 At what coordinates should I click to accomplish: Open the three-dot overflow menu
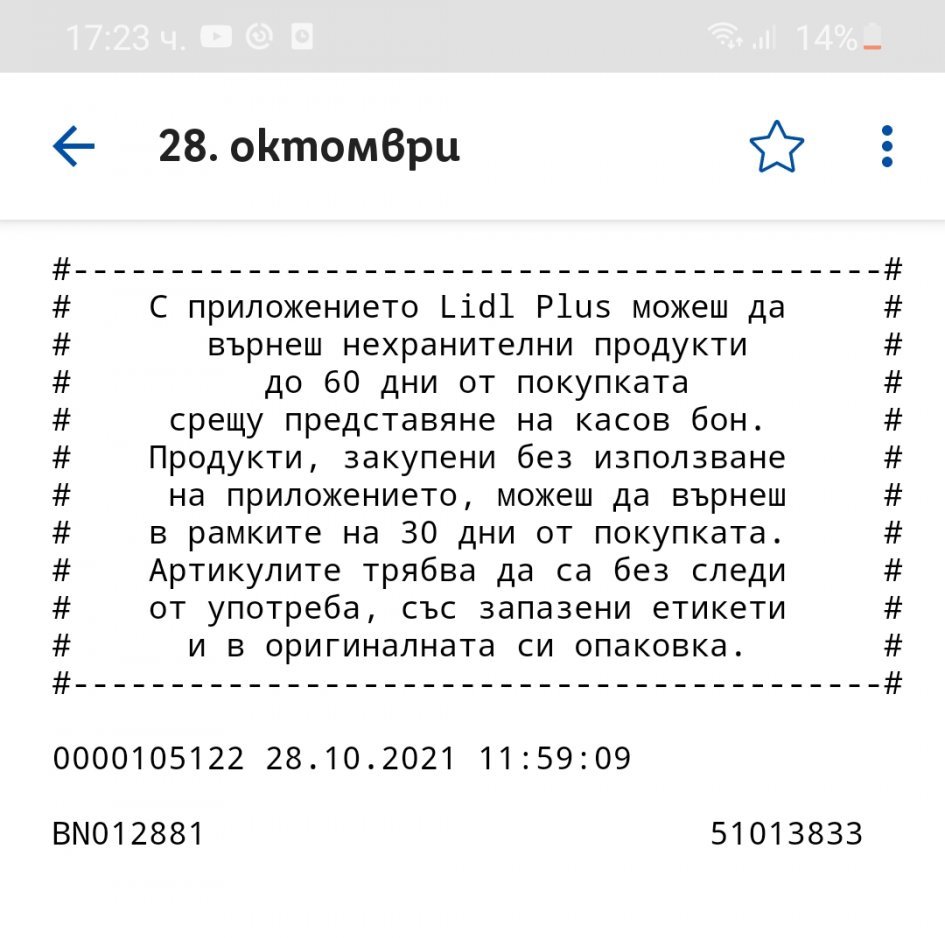[x=886, y=147]
